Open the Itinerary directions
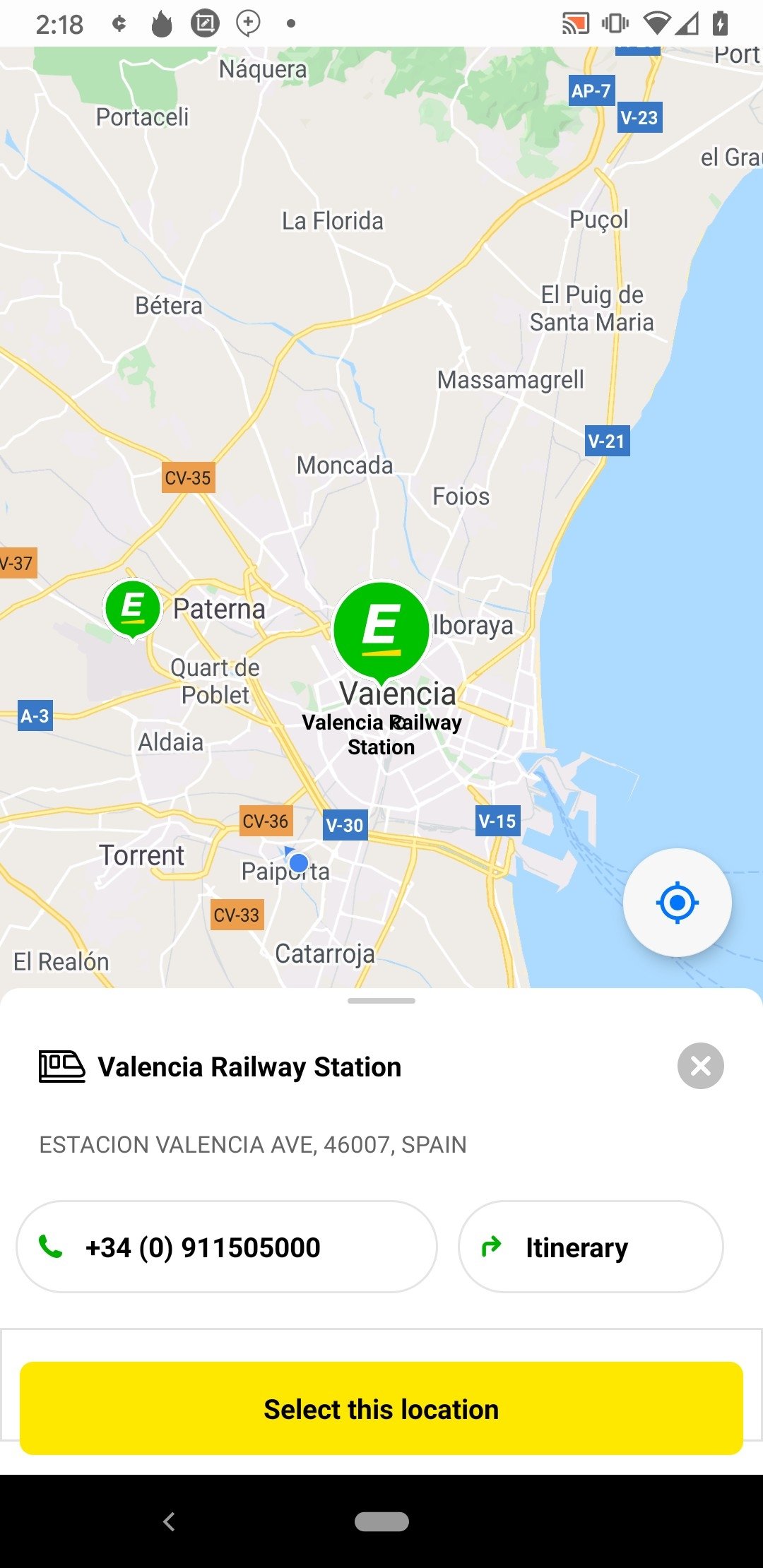The height and width of the screenshot is (1568, 763). pos(591,1247)
